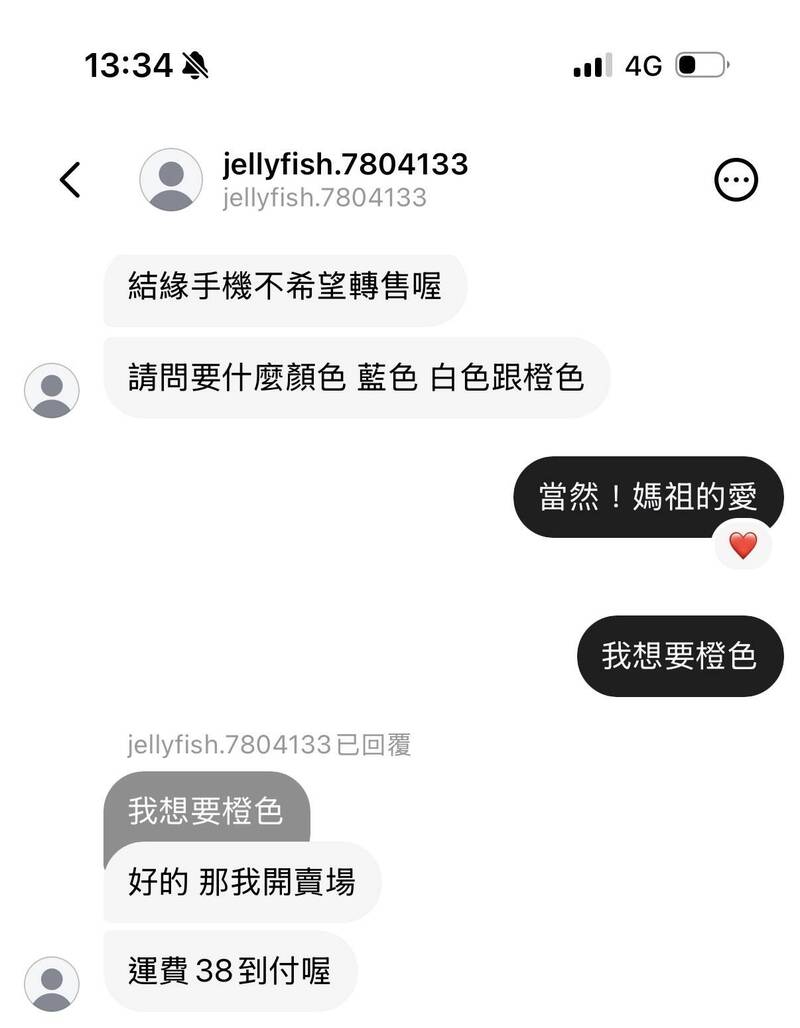
Task: Go back using the back arrow
Action: 69,180
